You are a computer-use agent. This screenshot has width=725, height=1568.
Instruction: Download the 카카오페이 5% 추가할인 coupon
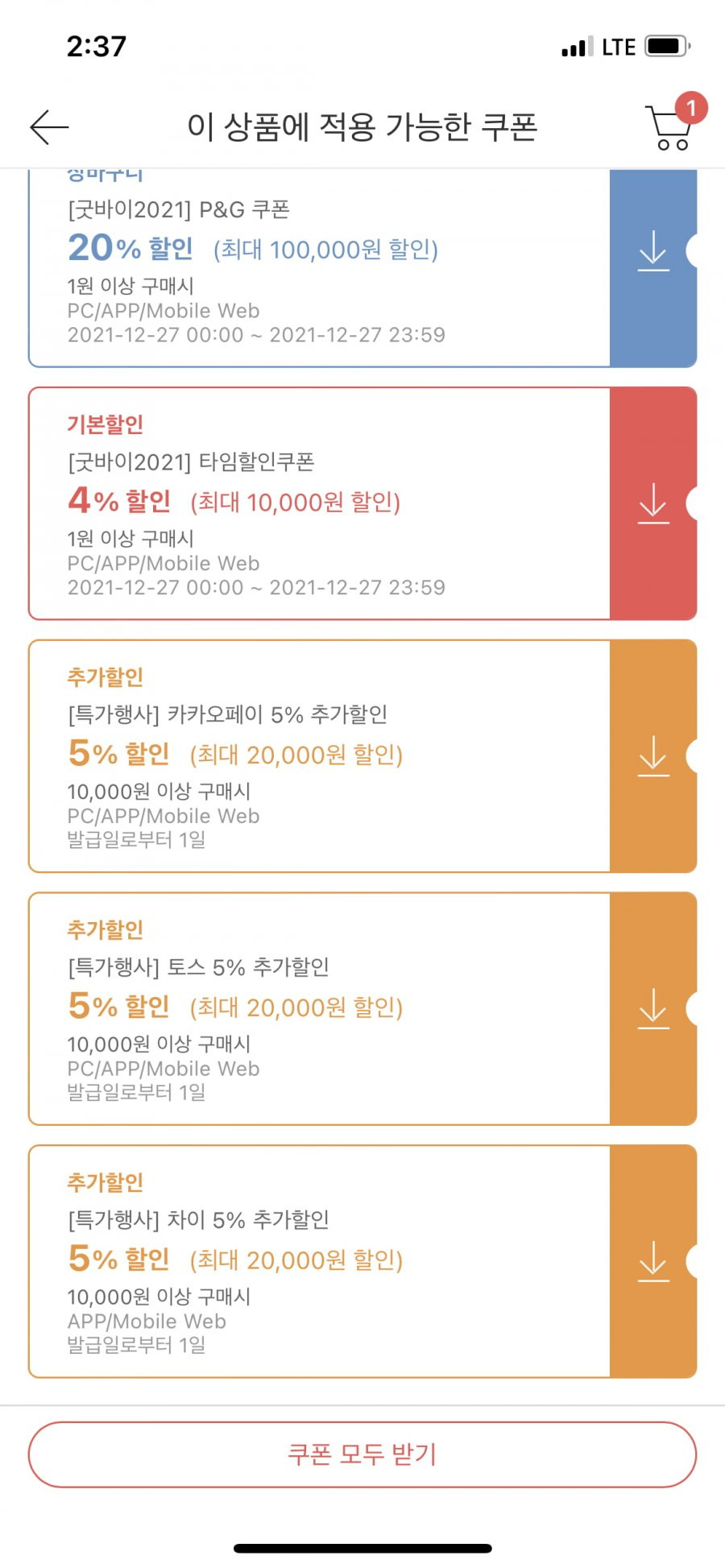[x=653, y=756]
